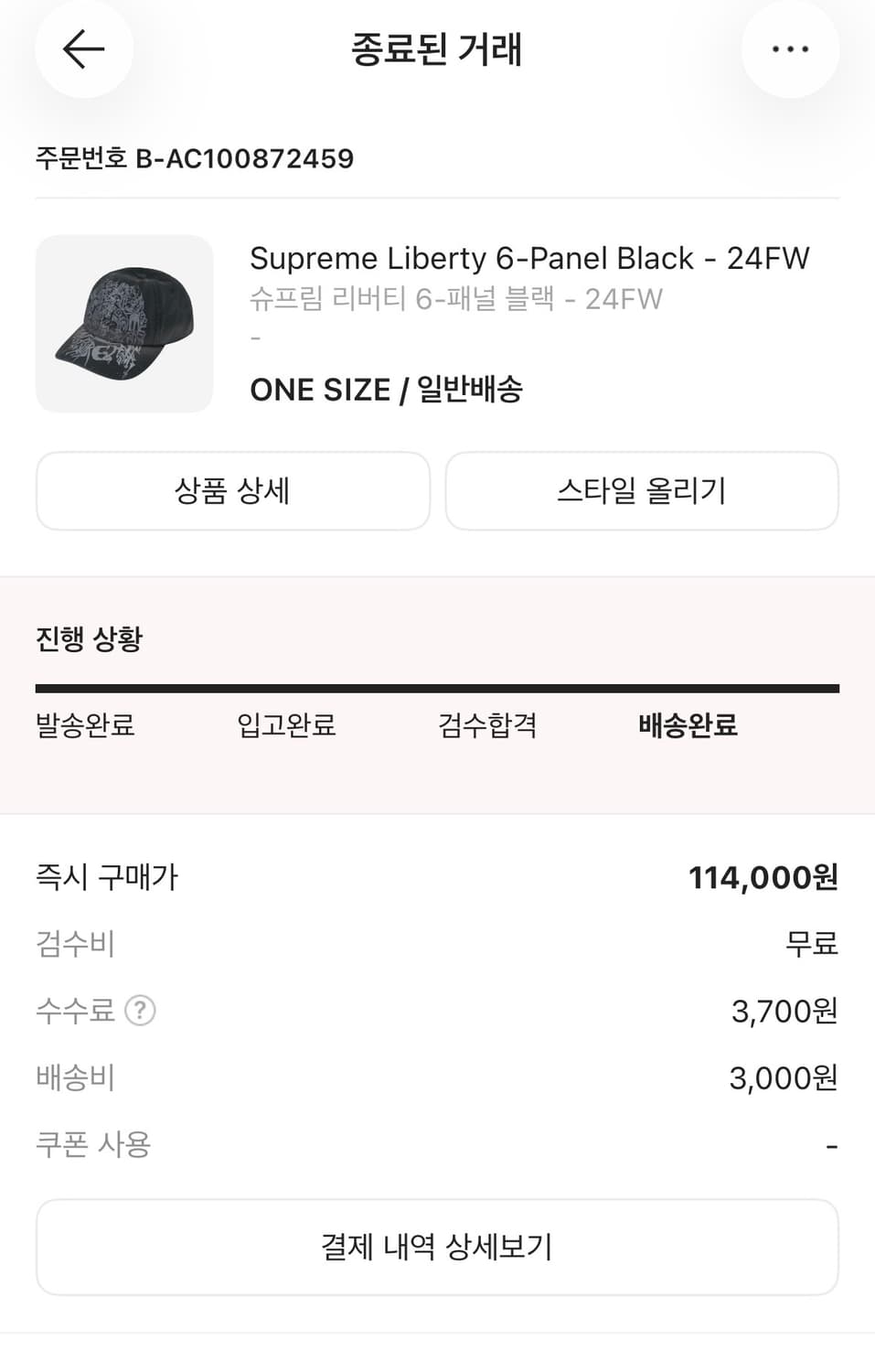Select the 입고완료 arrival status step

[x=286, y=725]
